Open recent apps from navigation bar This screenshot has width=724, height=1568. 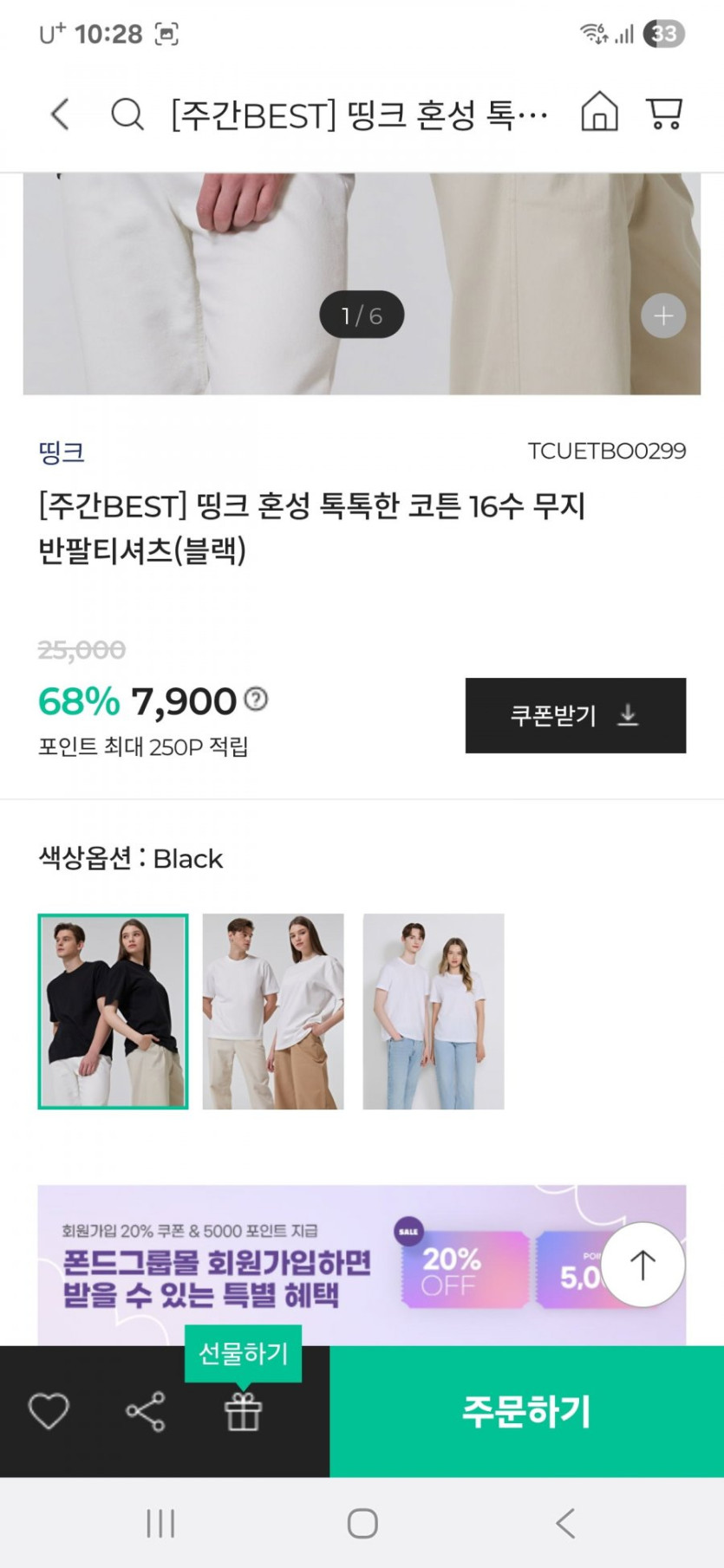tap(160, 1523)
